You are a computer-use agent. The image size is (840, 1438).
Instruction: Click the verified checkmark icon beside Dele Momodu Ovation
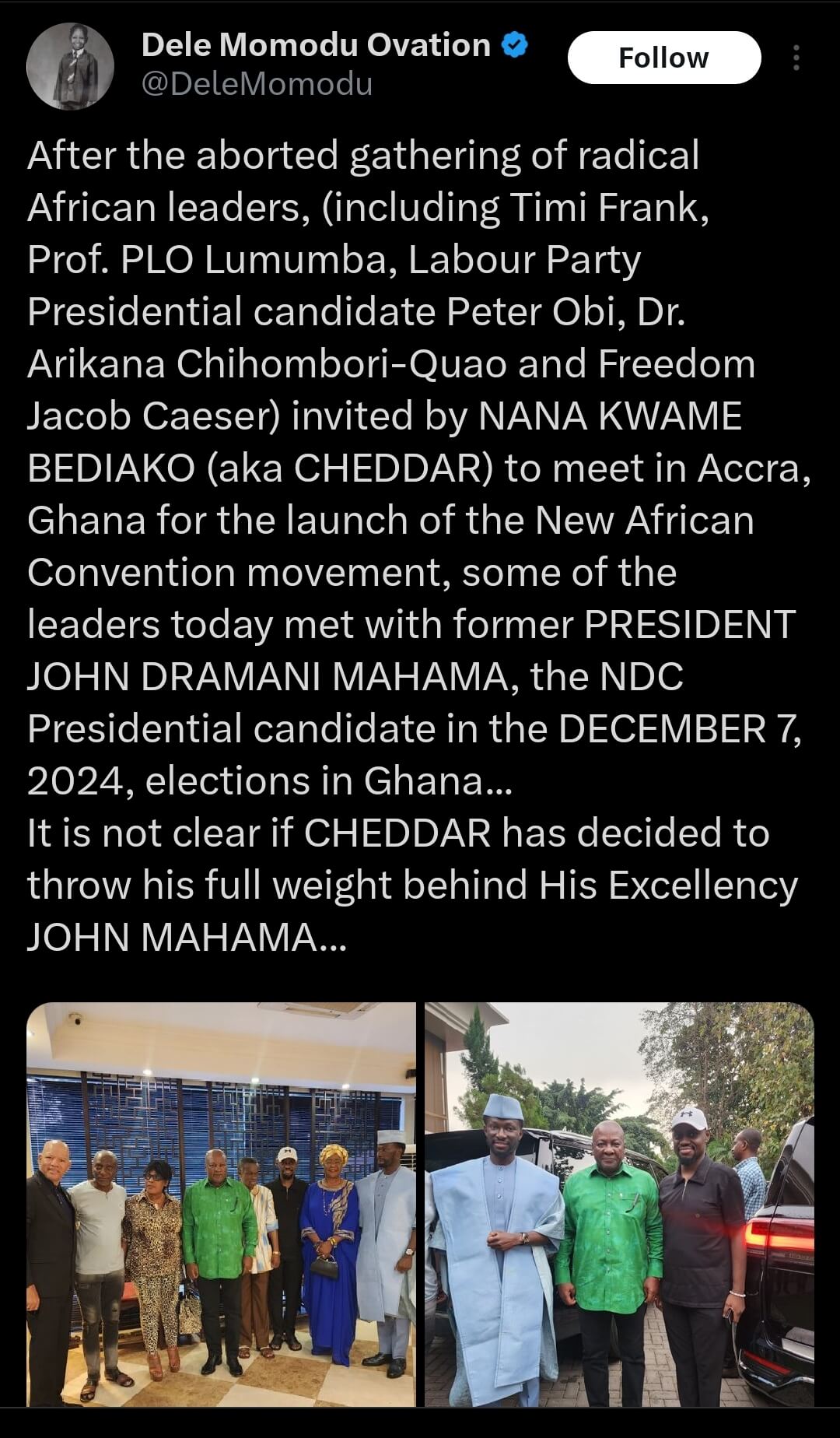[x=513, y=46]
